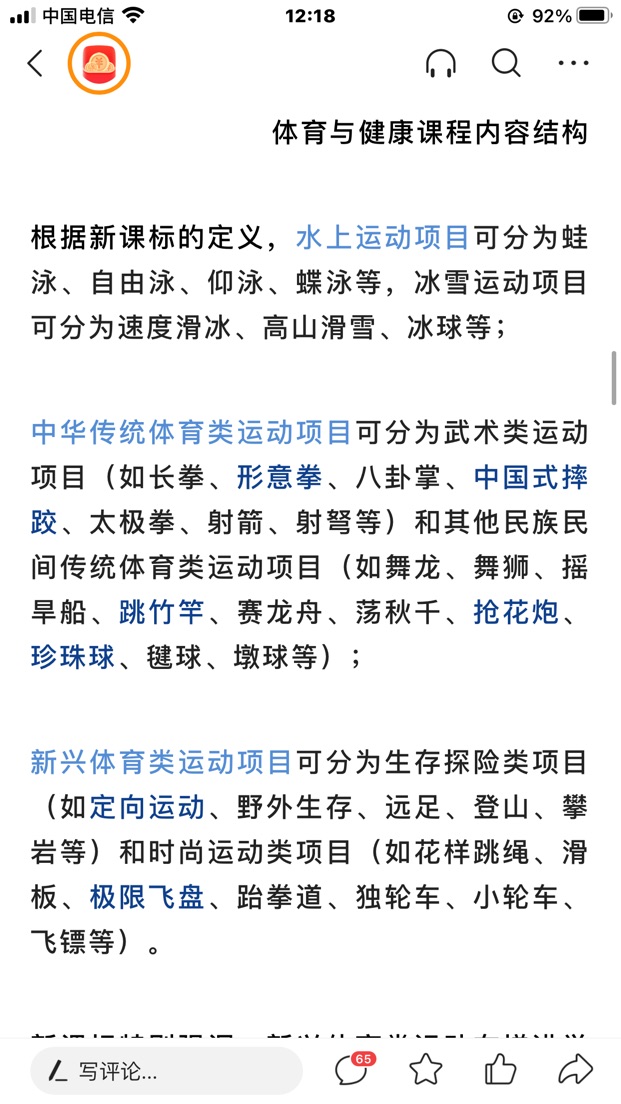The height and width of the screenshot is (1104, 621).
Task: Open the 抢花炮 link
Action: coord(516,614)
